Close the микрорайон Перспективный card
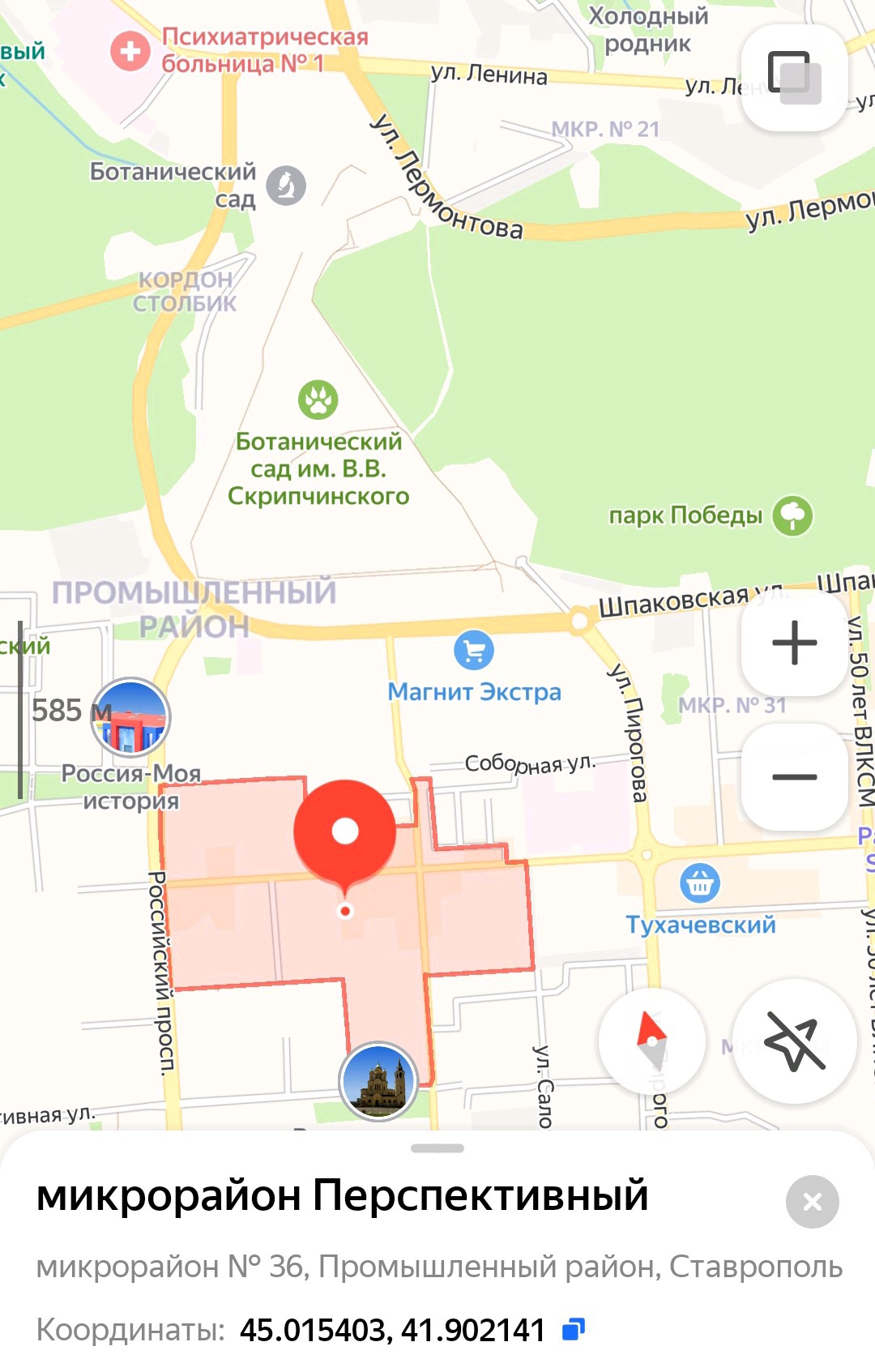This screenshot has height=1372, width=875. (x=812, y=1201)
